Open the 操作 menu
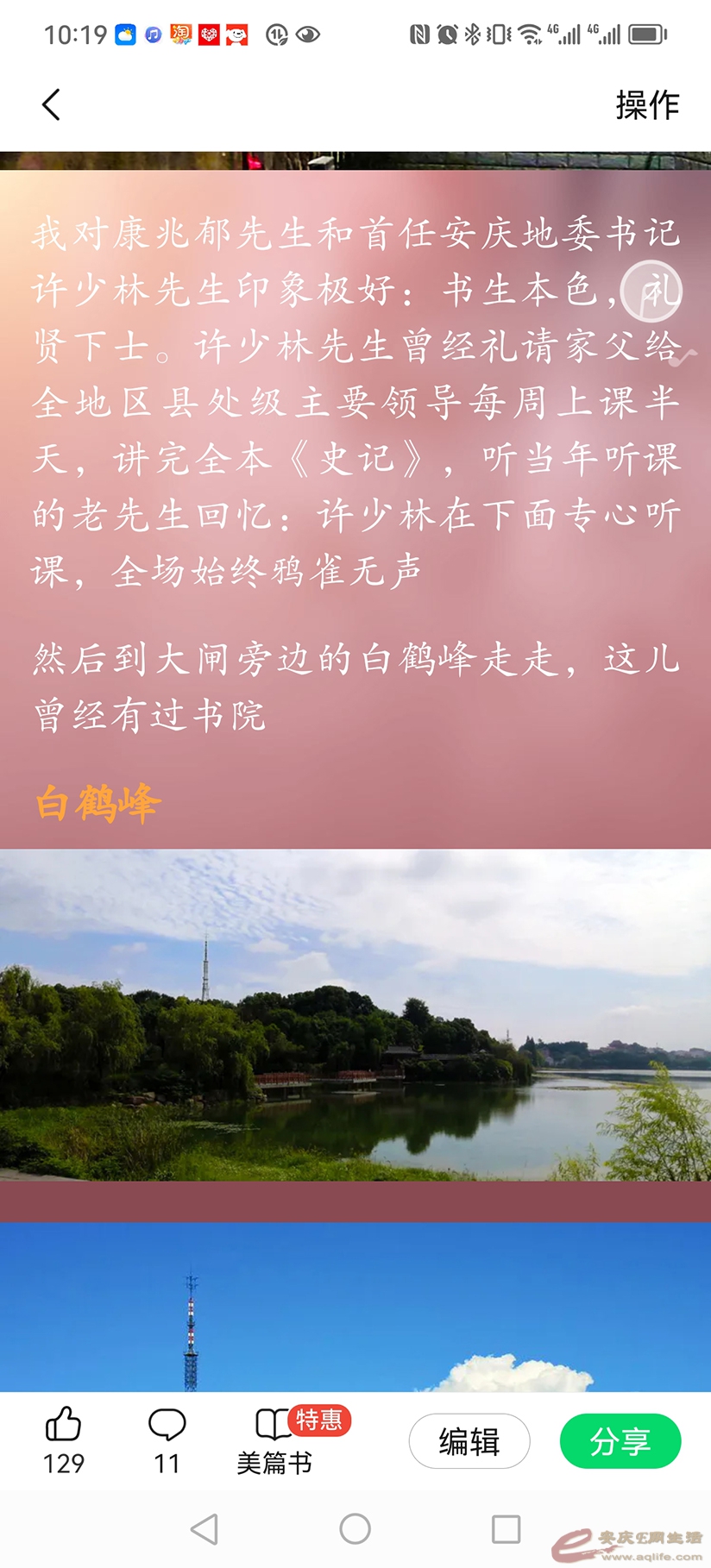The height and width of the screenshot is (1568, 711). click(647, 105)
